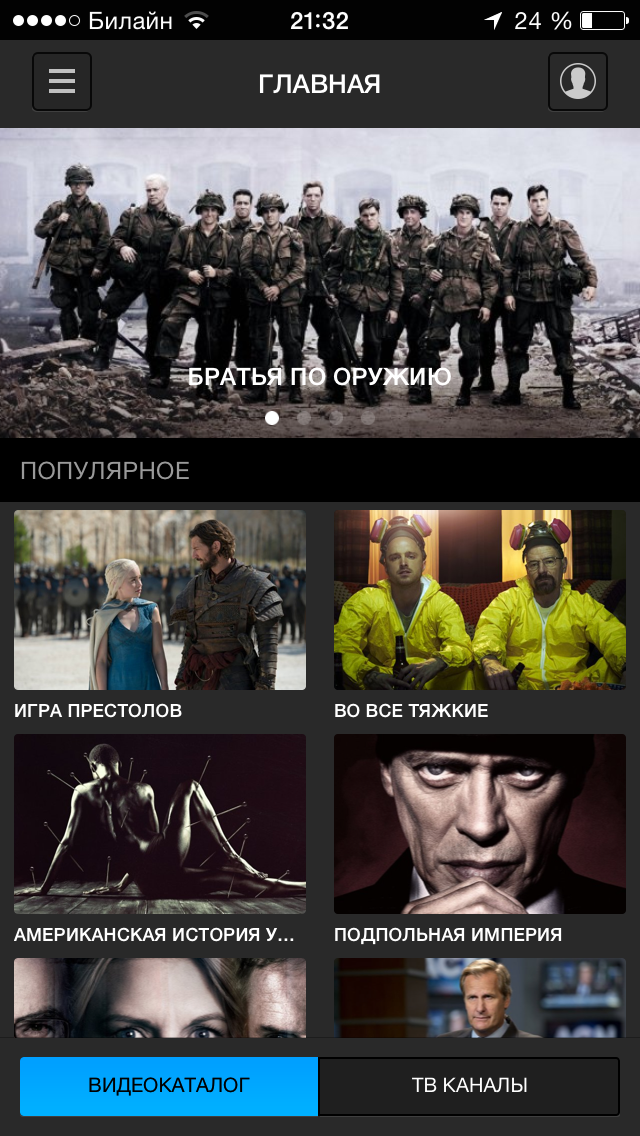Open the hamburger menu
The image size is (640, 1136).
click(x=62, y=82)
